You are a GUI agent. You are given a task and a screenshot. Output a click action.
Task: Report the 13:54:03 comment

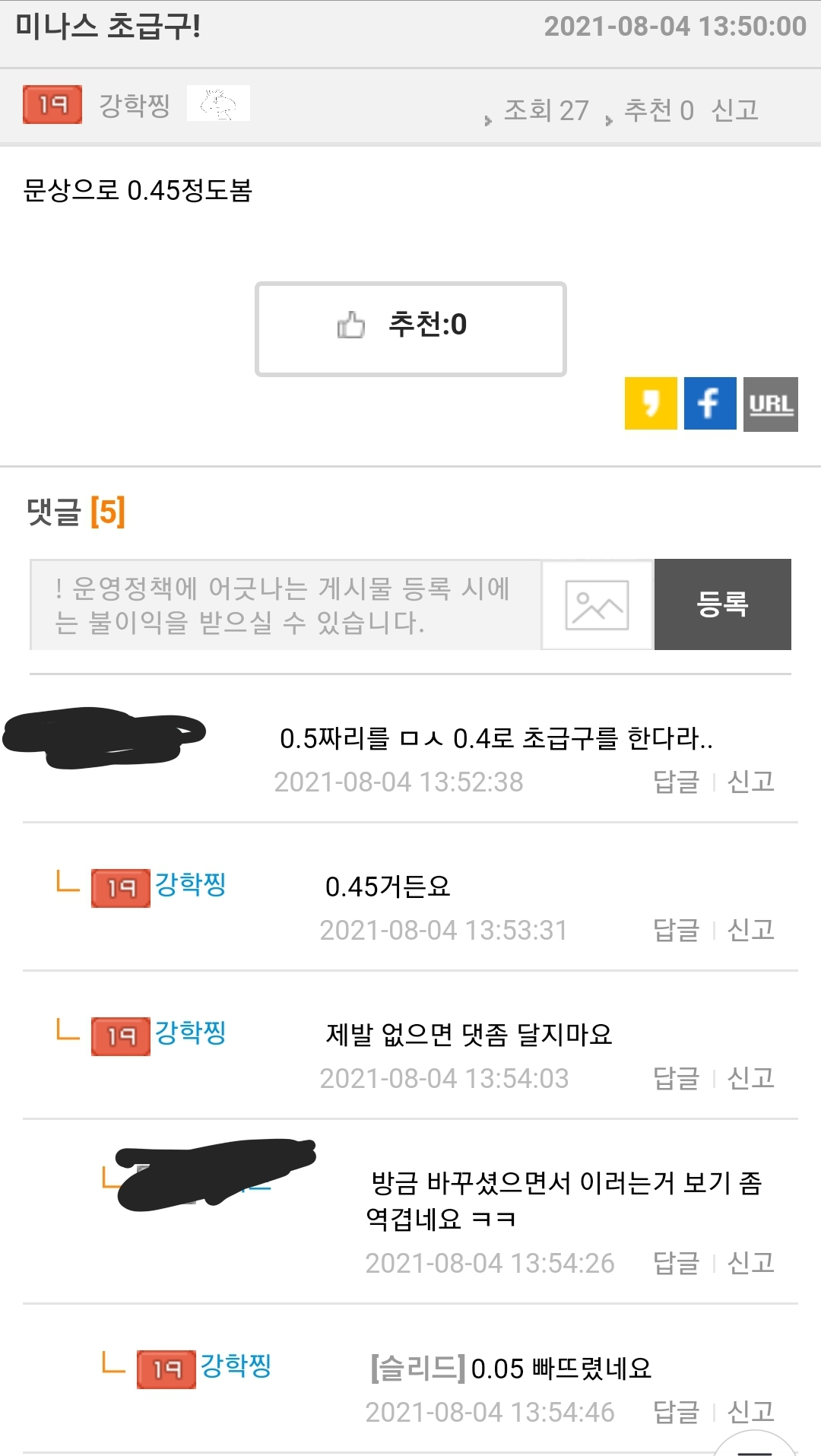pos(750,1078)
